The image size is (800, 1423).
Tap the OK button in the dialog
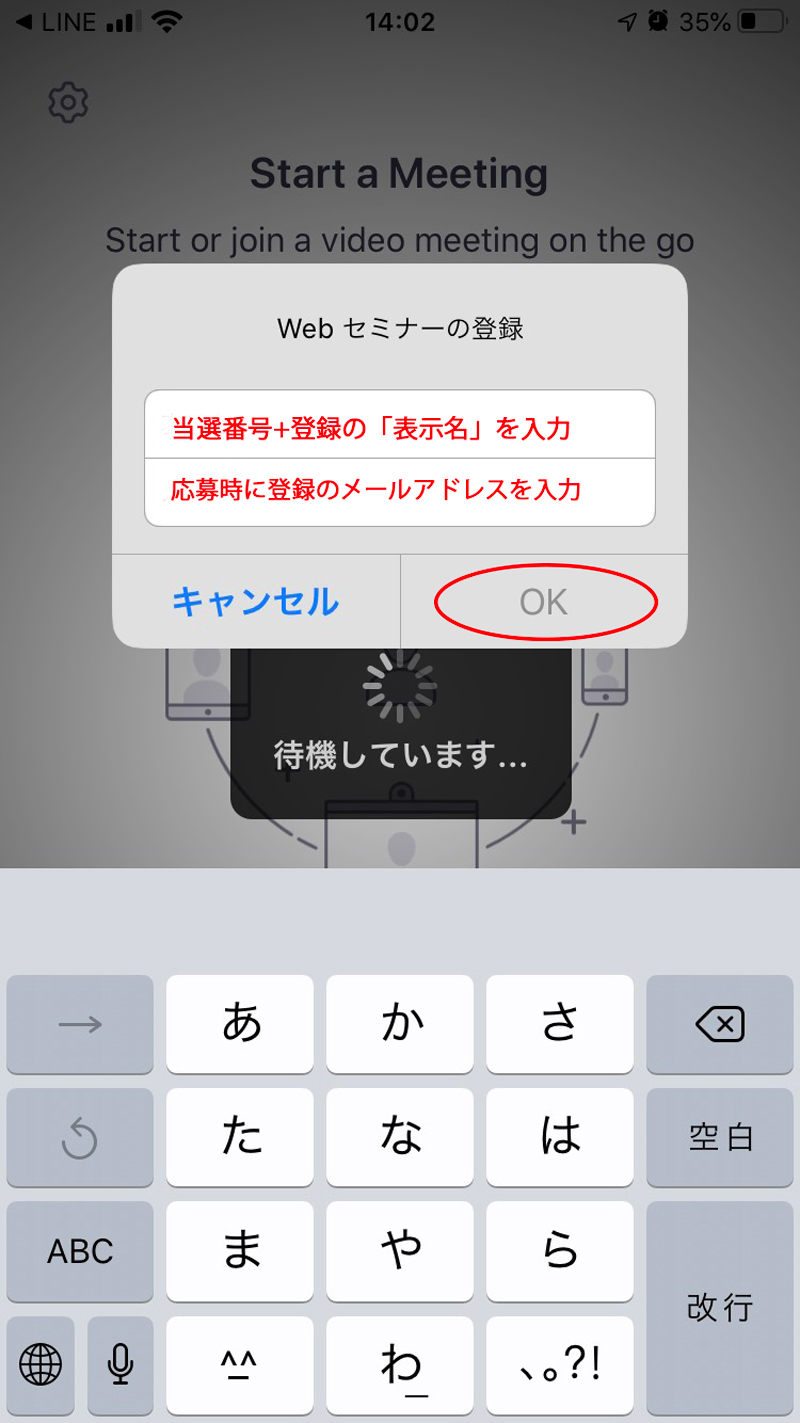pyautogui.click(x=544, y=602)
